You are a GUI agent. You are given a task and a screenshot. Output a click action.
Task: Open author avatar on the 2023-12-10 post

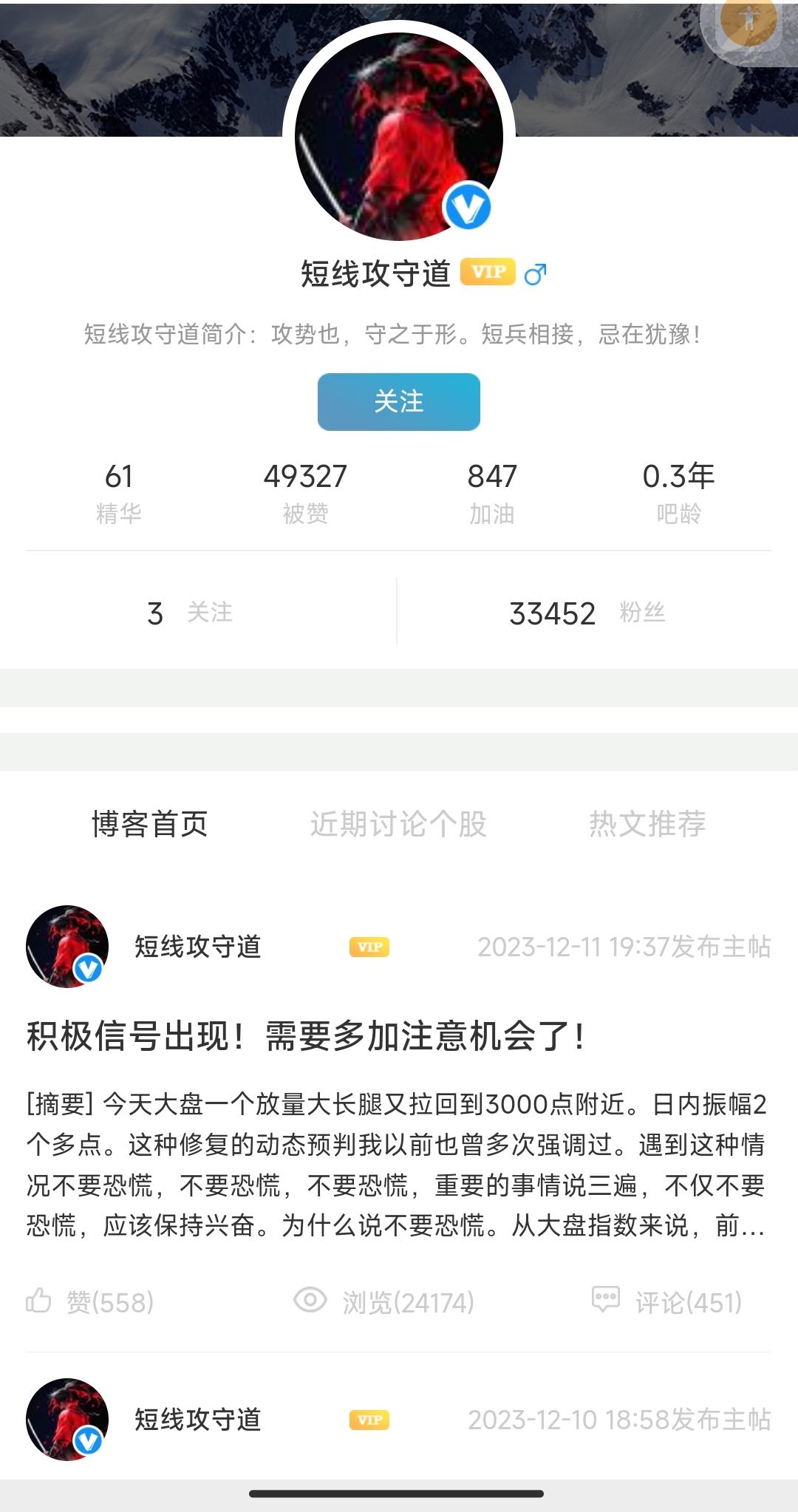tap(67, 1419)
